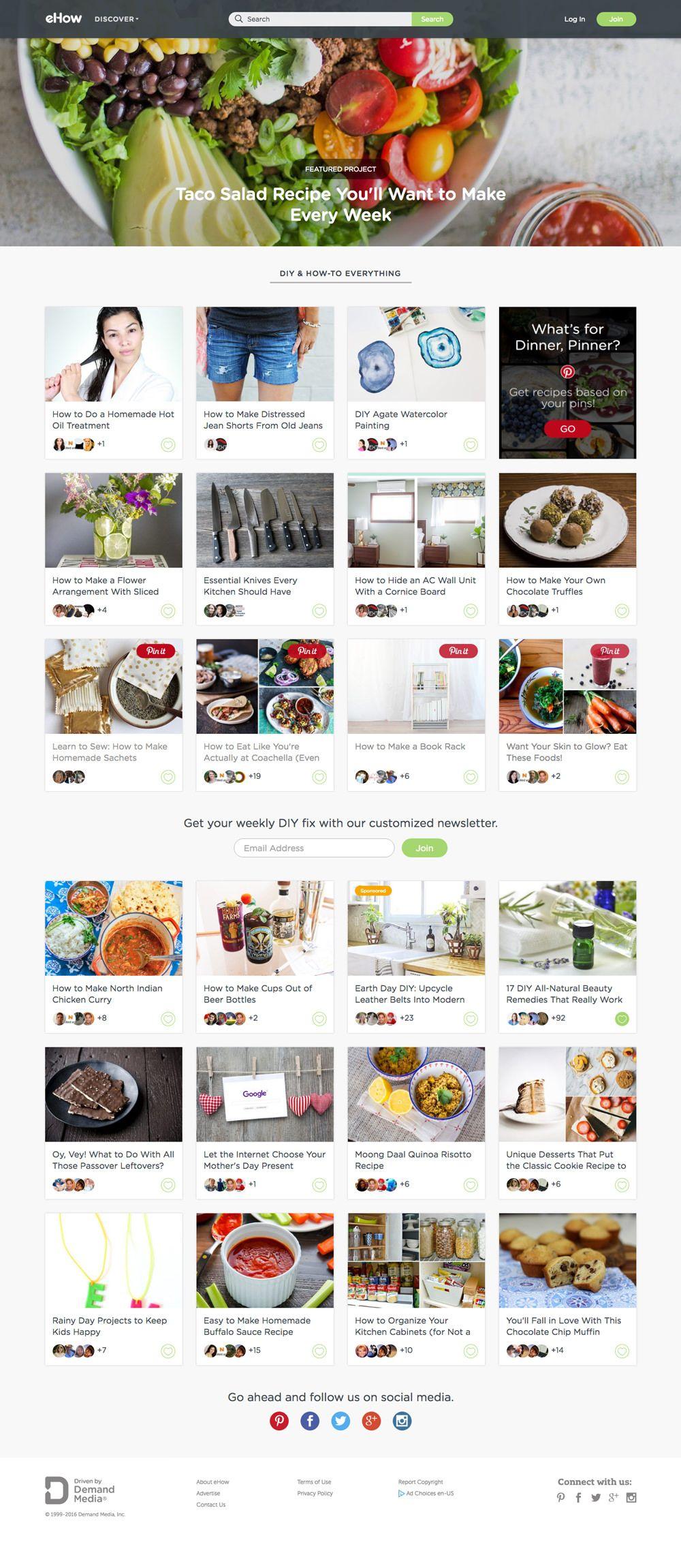Like the DIY Agate Watercolor Painting card
This screenshot has width=681, height=1568.
[471, 445]
